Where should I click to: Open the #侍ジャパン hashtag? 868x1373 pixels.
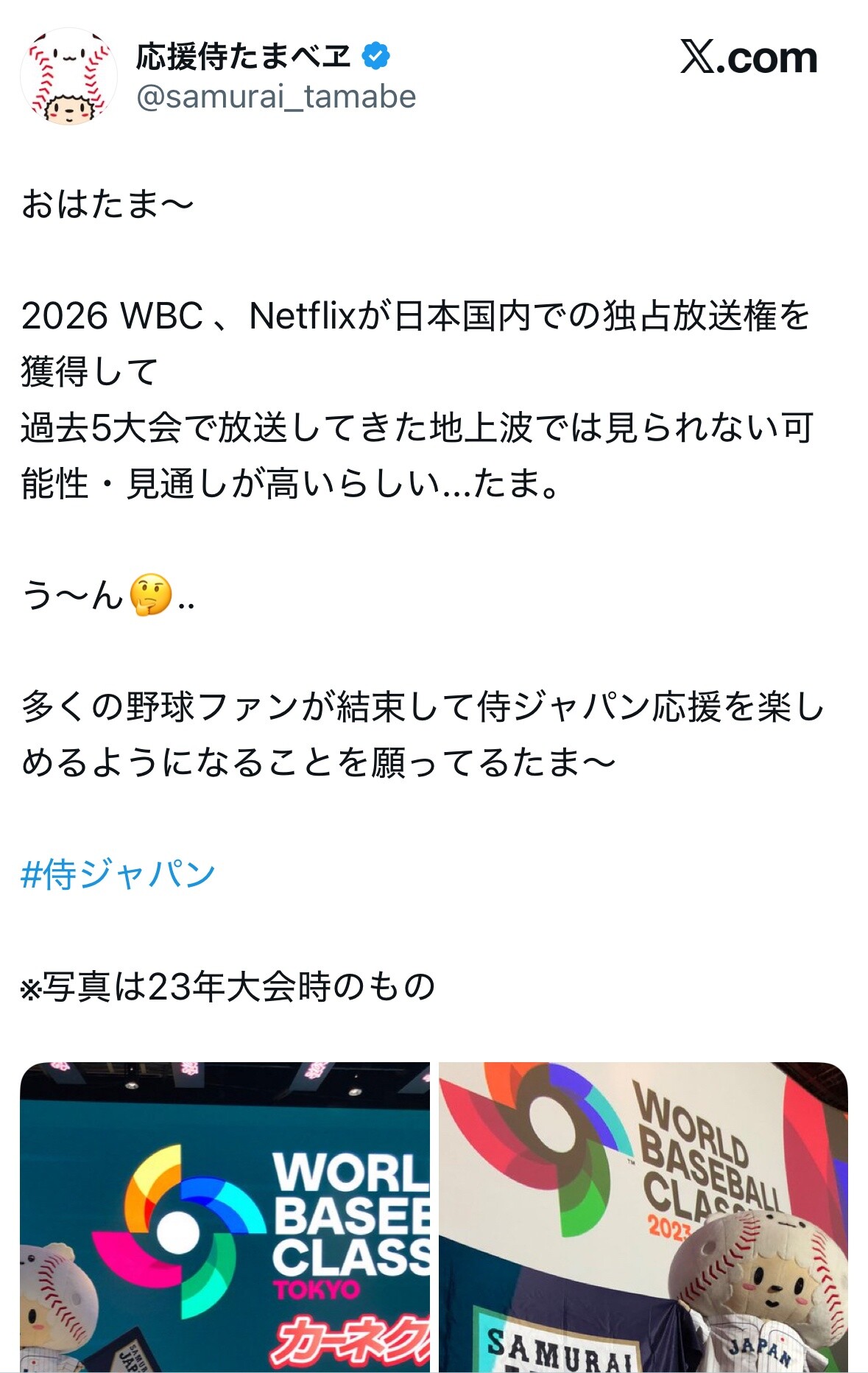pyautogui.click(x=118, y=874)
